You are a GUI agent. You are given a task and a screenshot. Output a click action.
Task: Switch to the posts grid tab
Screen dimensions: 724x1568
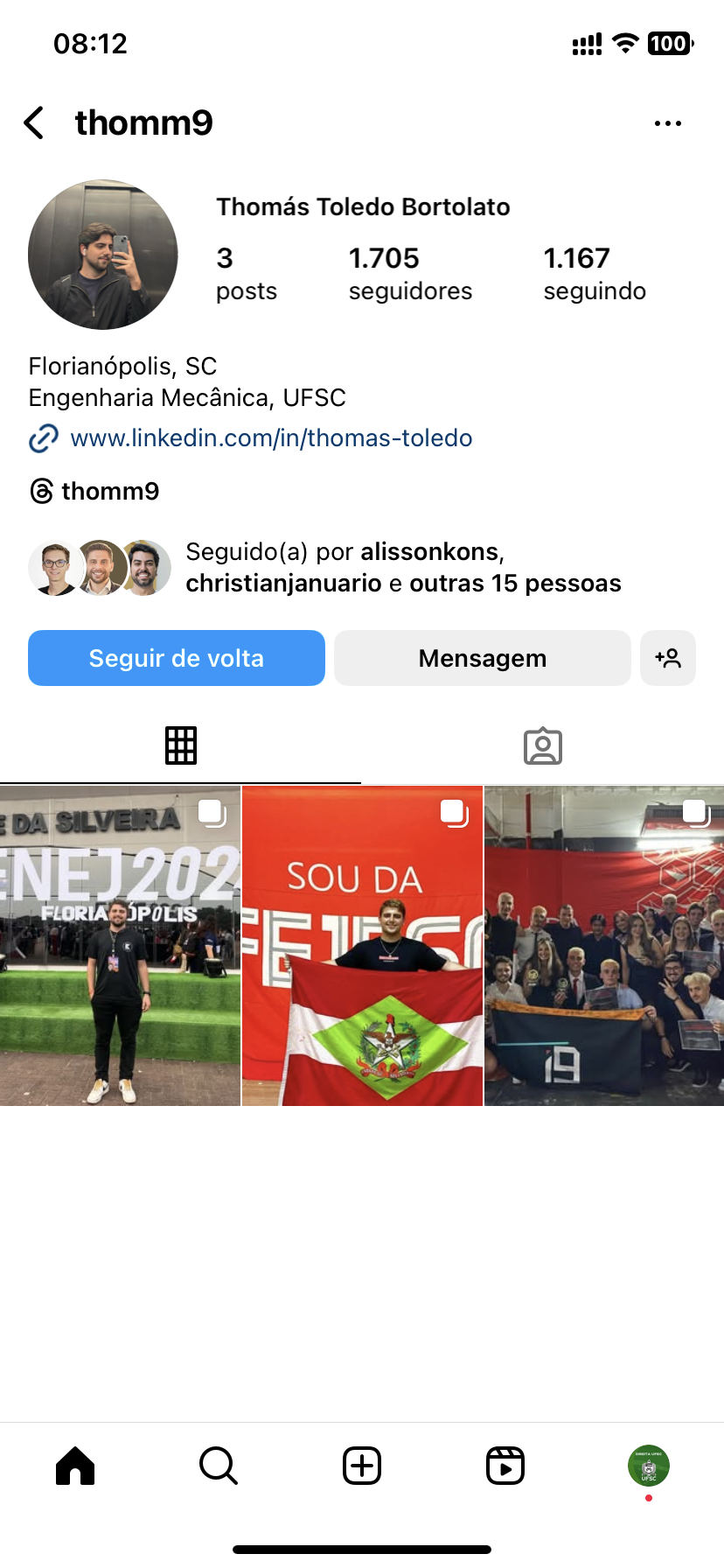(x=181, y=745)
